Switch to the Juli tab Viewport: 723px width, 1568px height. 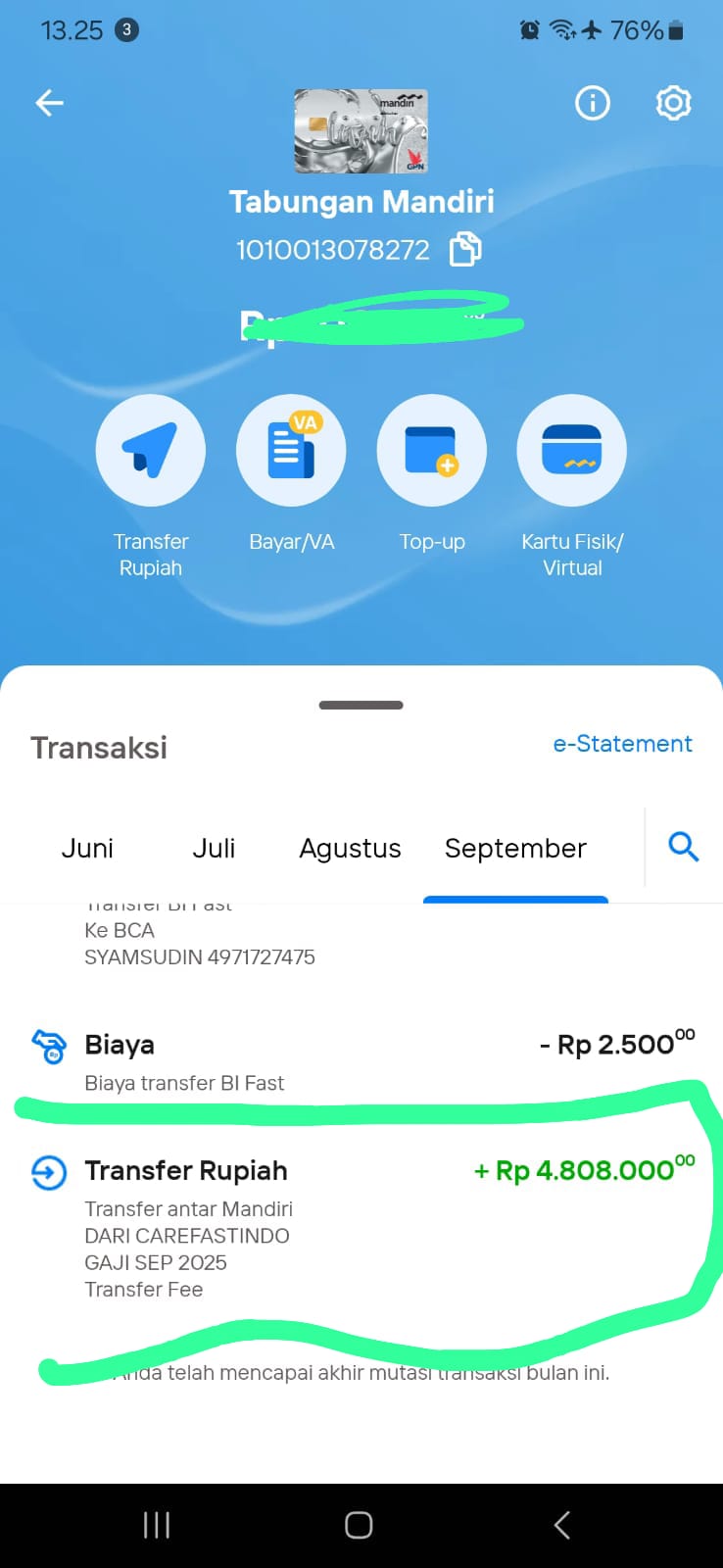point(214,848)
